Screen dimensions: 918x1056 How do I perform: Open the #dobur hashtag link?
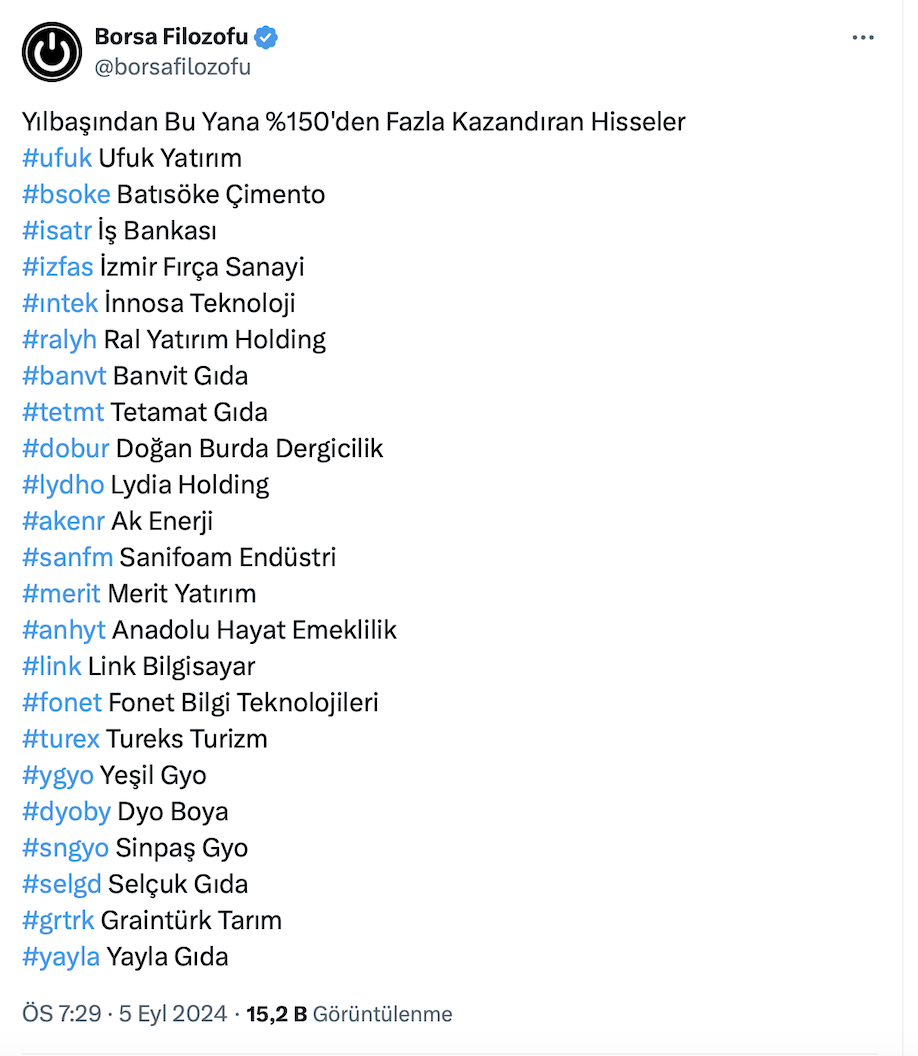click(x=66, y=449)
